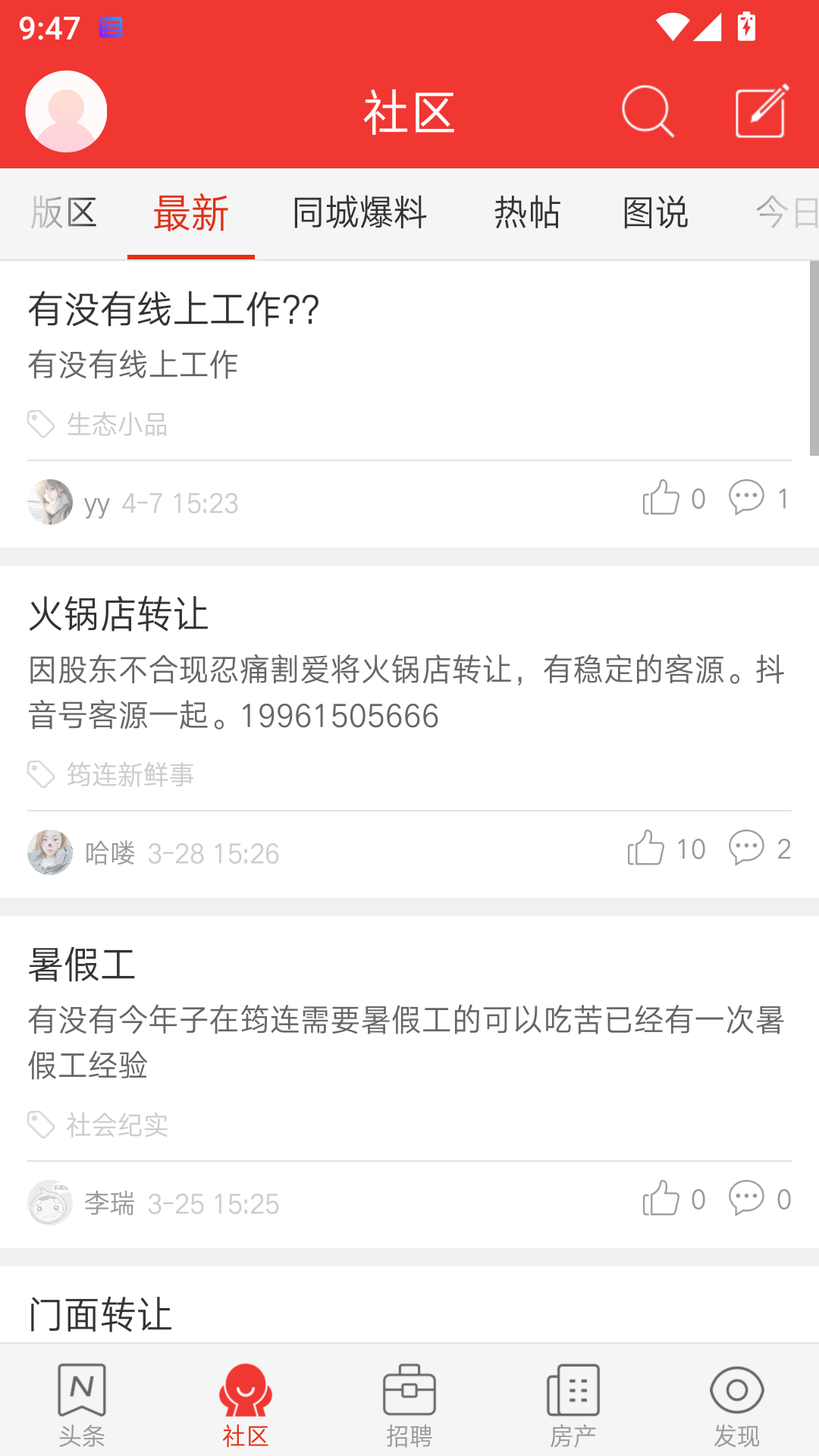The height and width of the screenshot is (1456, 819).
Task: Open comments on yy's post
Action: pos(747,498)
